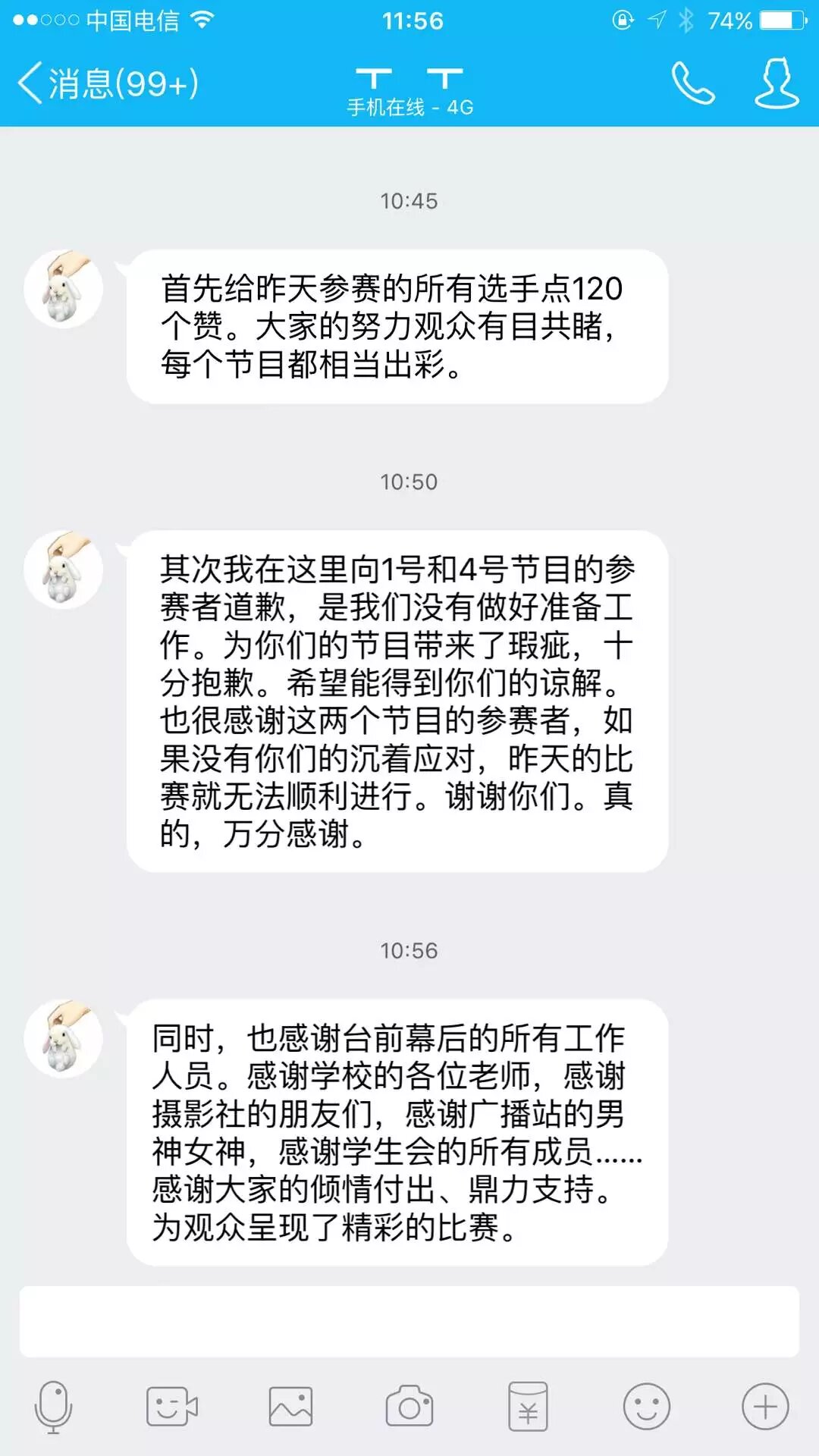Record a voice message with the microphone
The image size is (819, 1456).
[x=53, y=1407]
